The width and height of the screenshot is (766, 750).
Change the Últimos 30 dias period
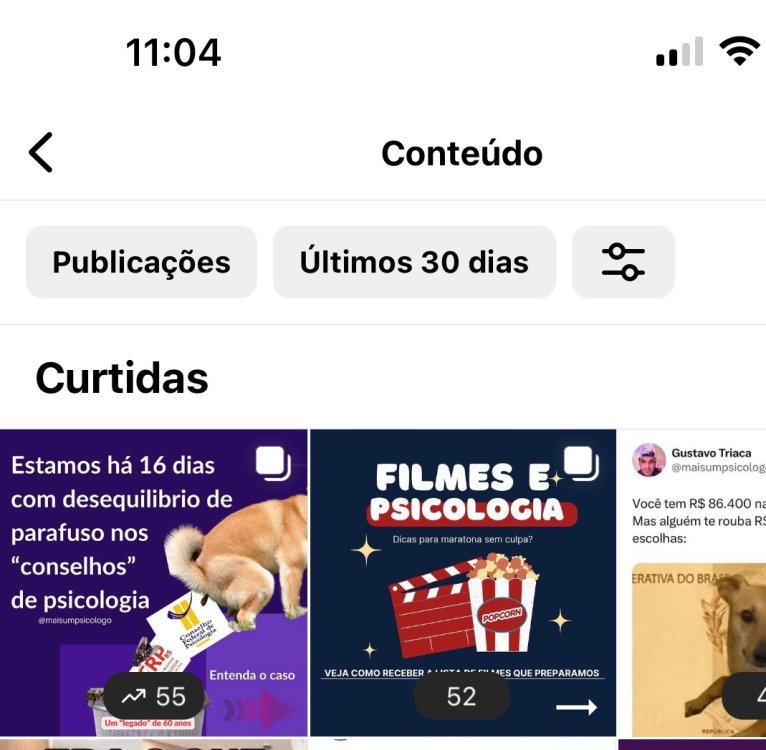coord(414,262)
